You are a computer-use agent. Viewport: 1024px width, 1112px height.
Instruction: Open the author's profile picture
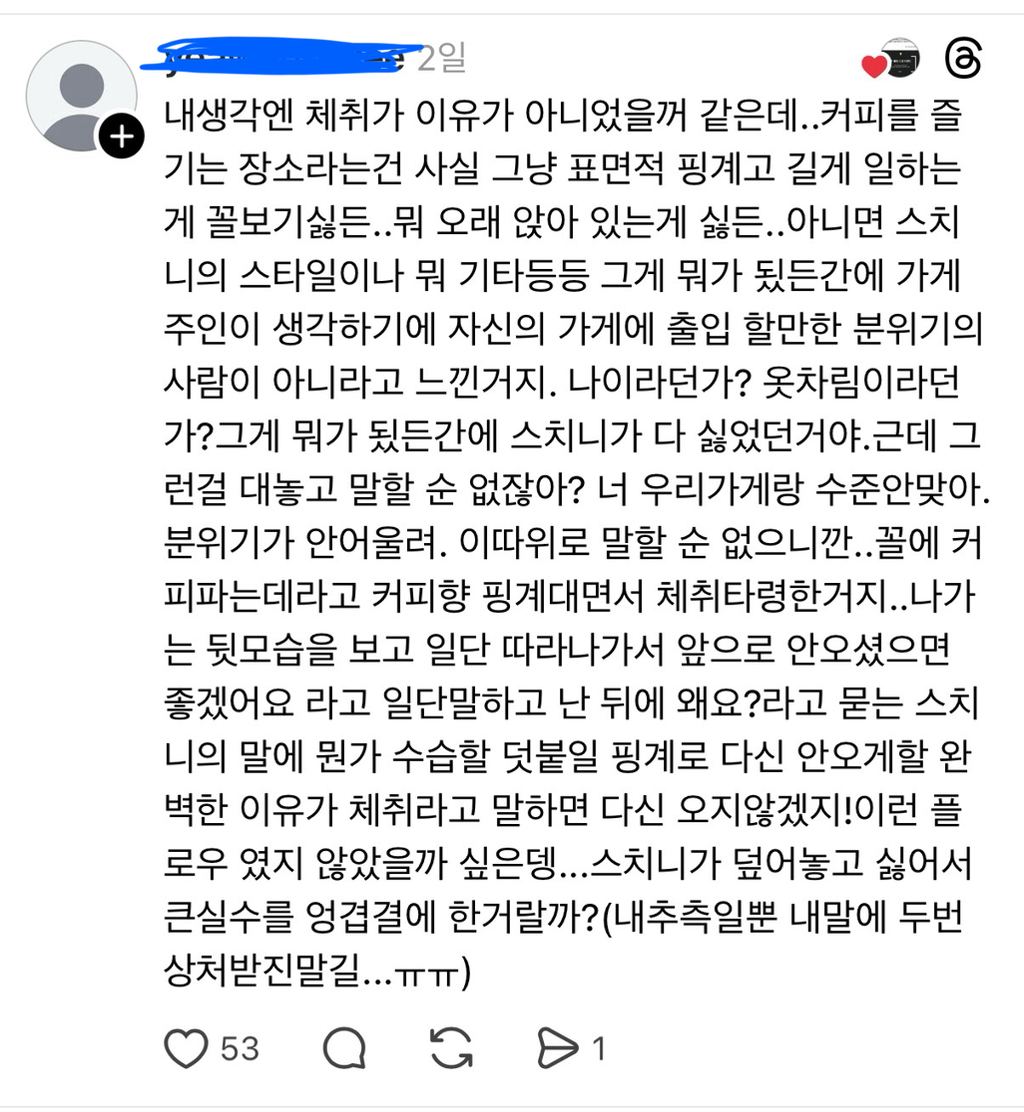[82, 96]
